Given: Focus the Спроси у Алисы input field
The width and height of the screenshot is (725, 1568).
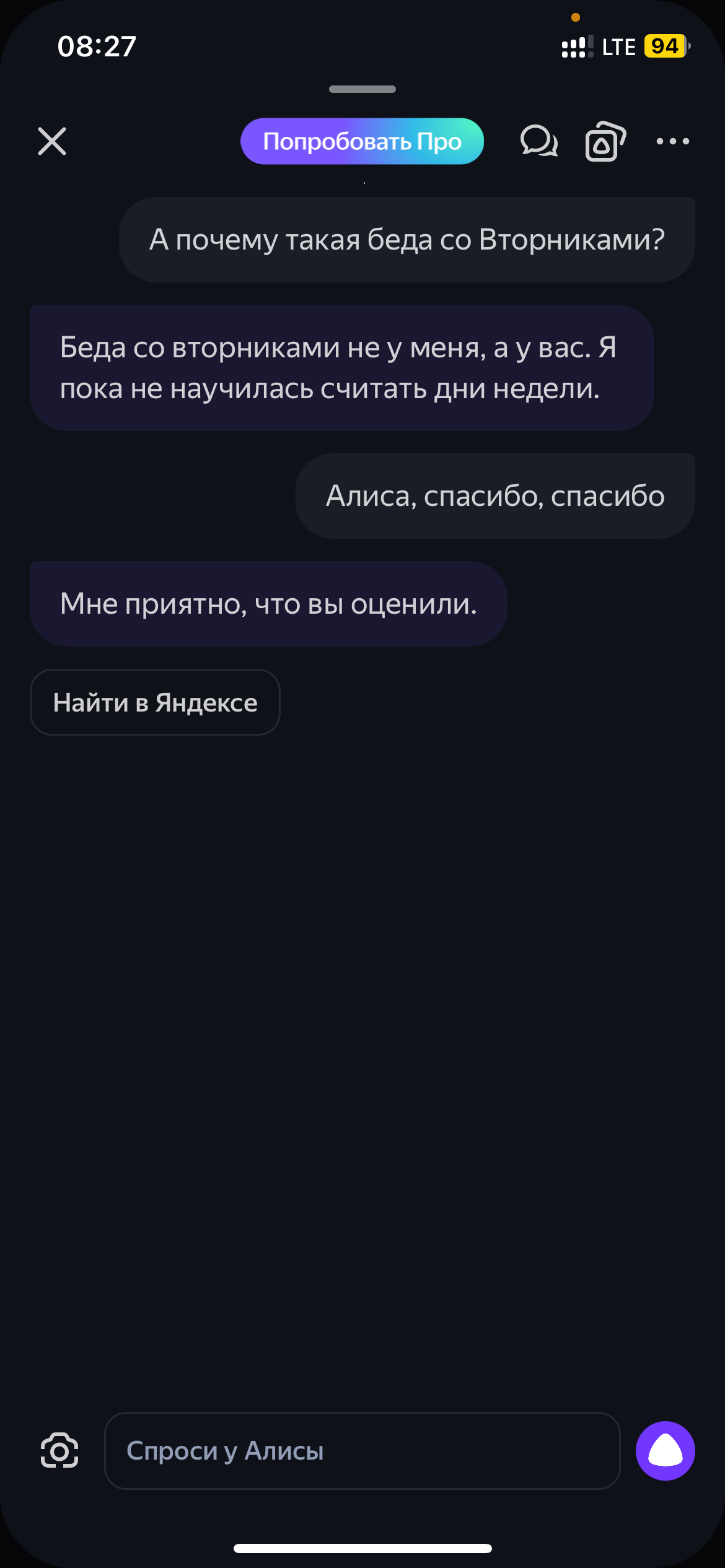Looking at the screenshot, I should coord(362,1450).
